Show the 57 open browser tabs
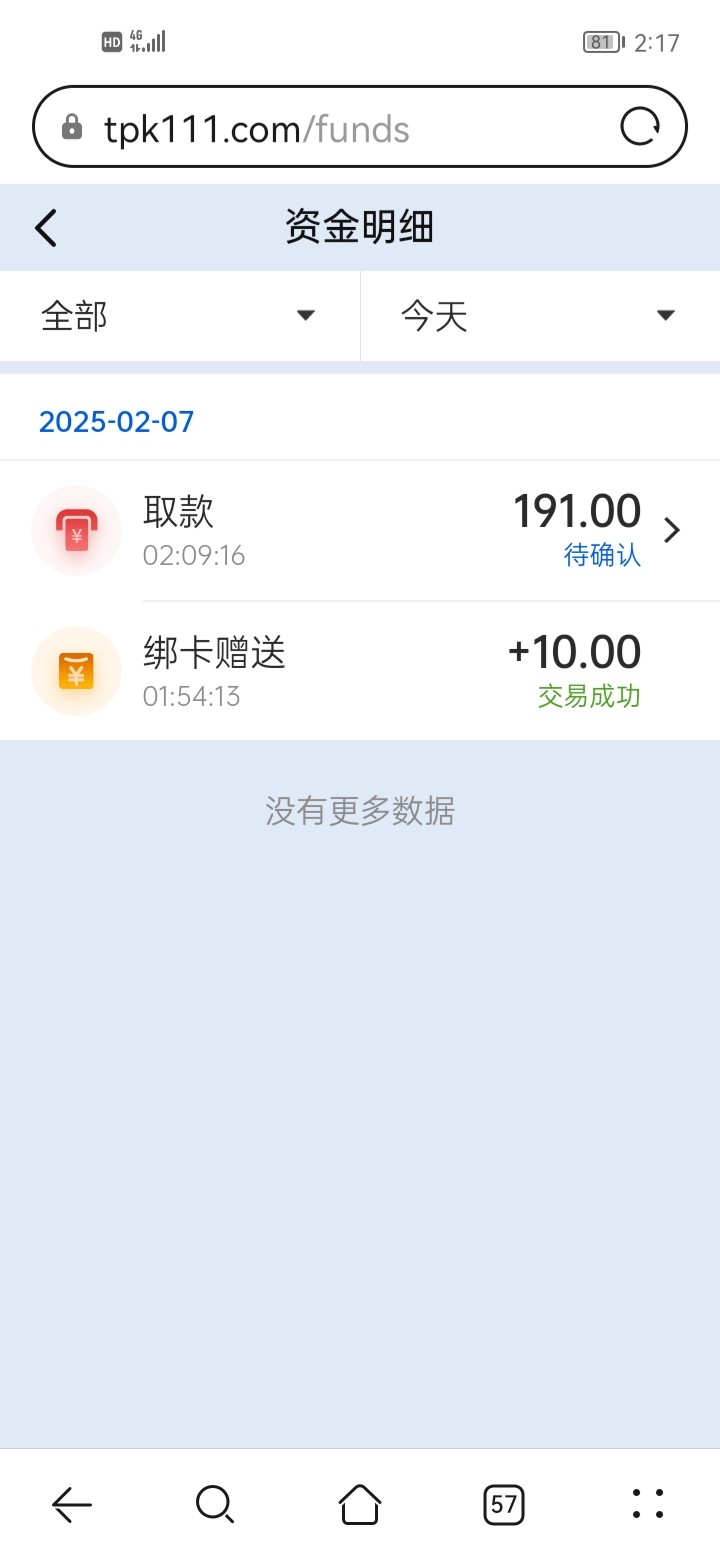720x1560 pixels. 504,1503
